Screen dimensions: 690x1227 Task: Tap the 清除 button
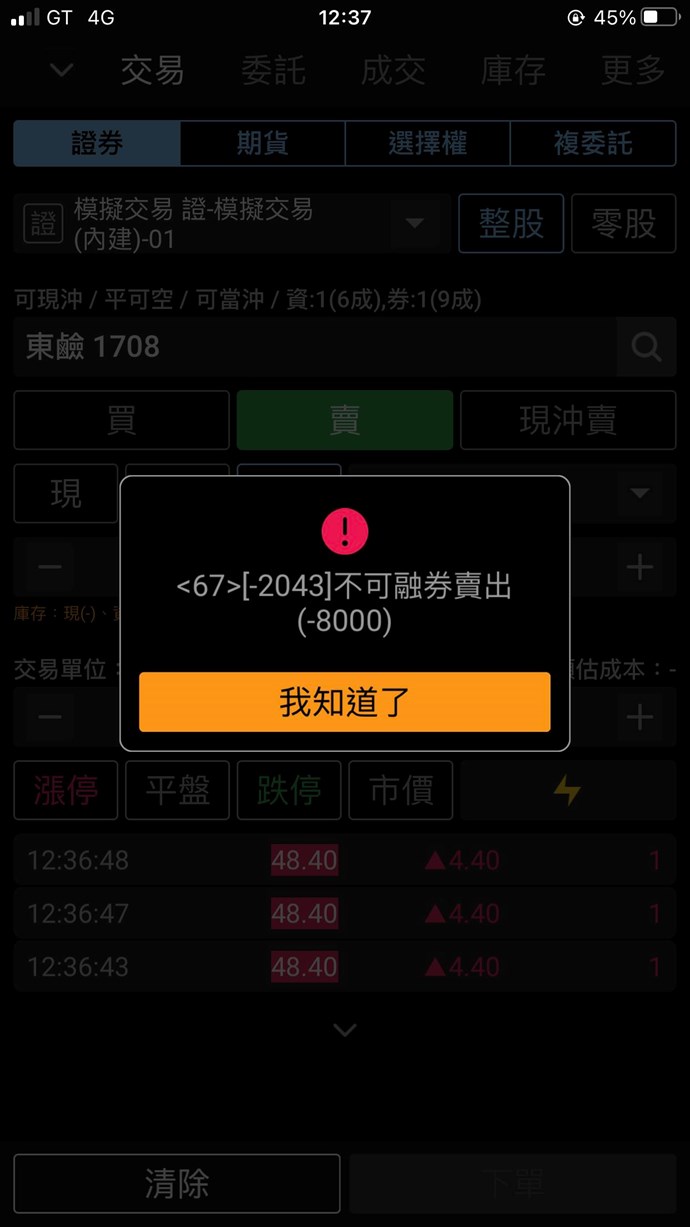pyautogui.click(x=177, y=1185)
